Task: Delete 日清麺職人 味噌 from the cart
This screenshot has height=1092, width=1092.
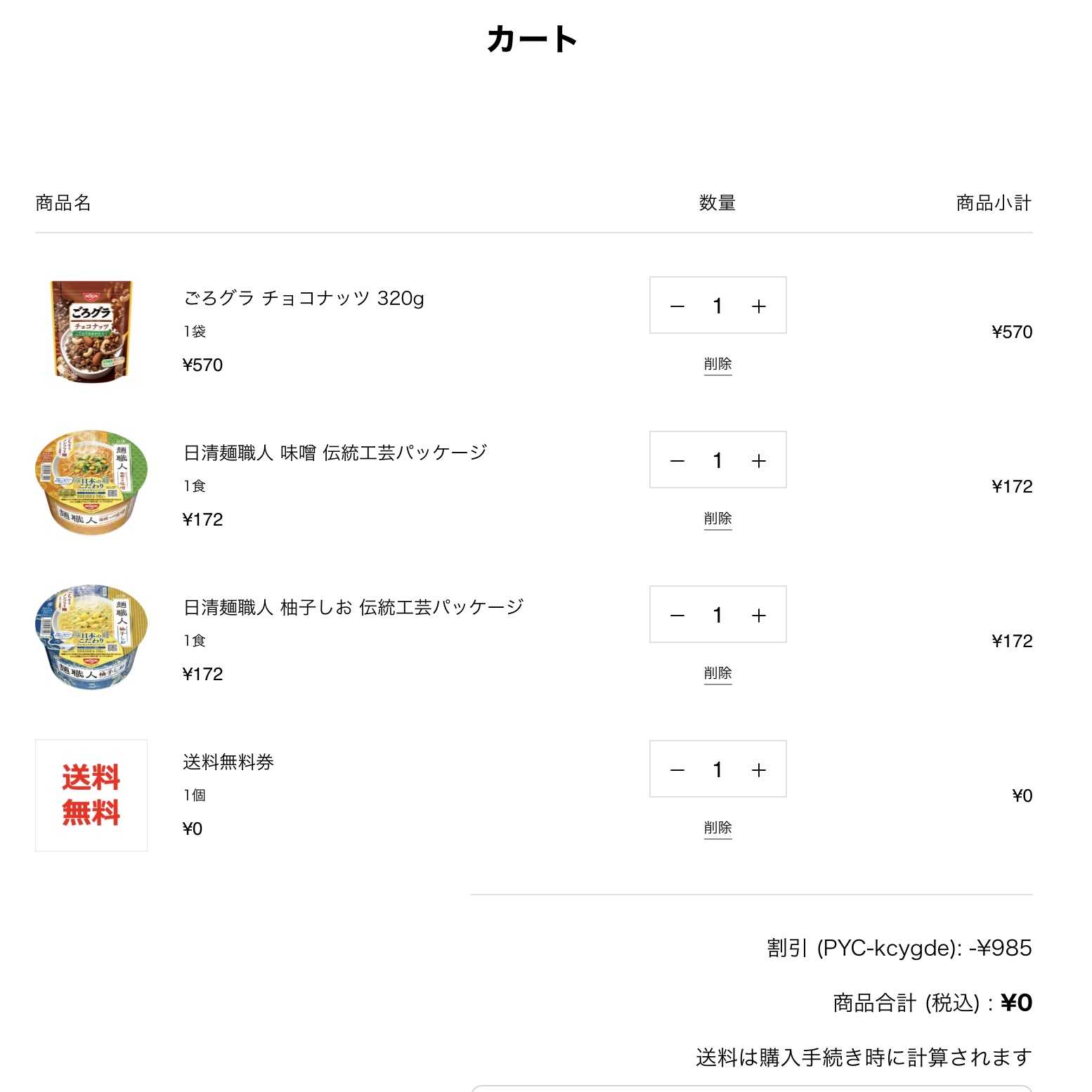Action: (x=717, y=519)
